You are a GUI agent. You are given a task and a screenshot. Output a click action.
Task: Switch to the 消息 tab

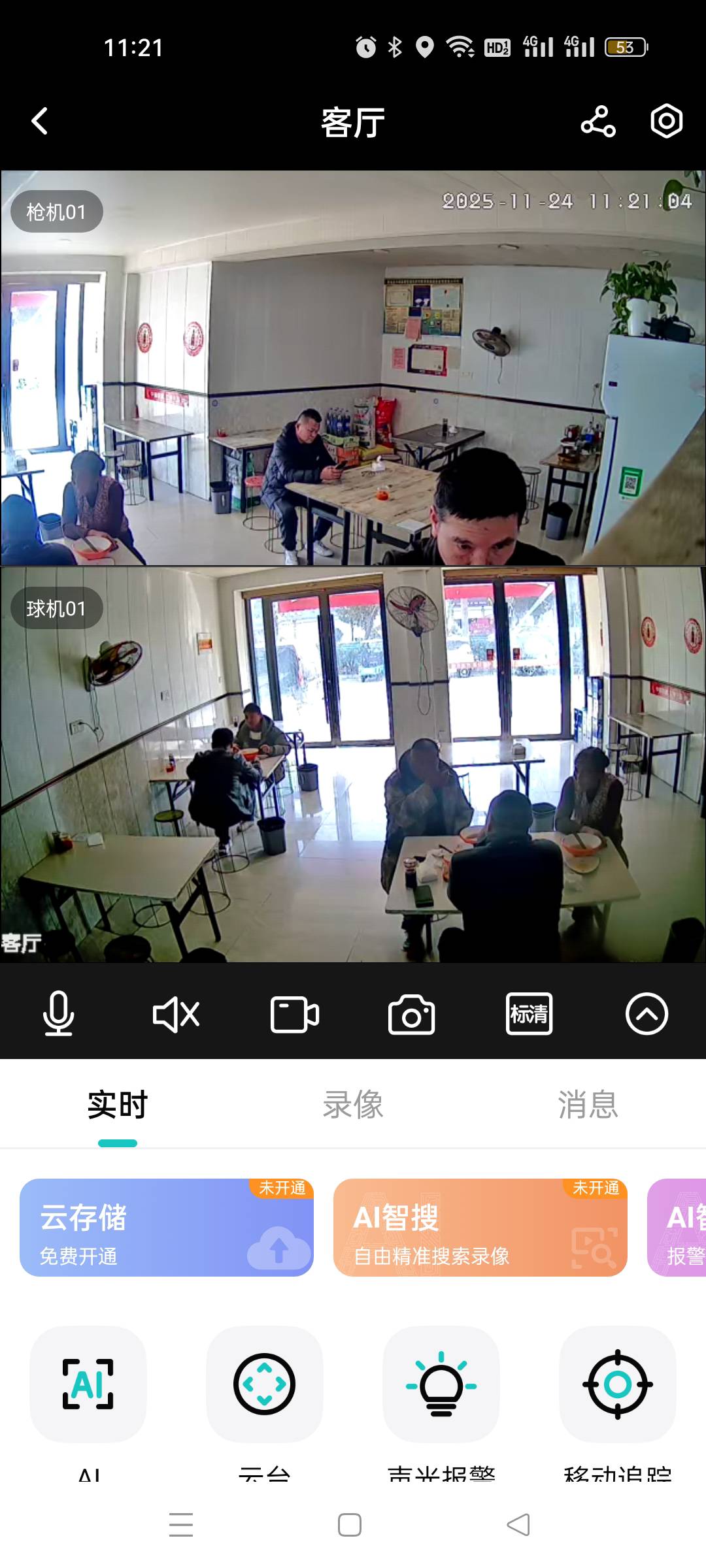click(588, 1105)
